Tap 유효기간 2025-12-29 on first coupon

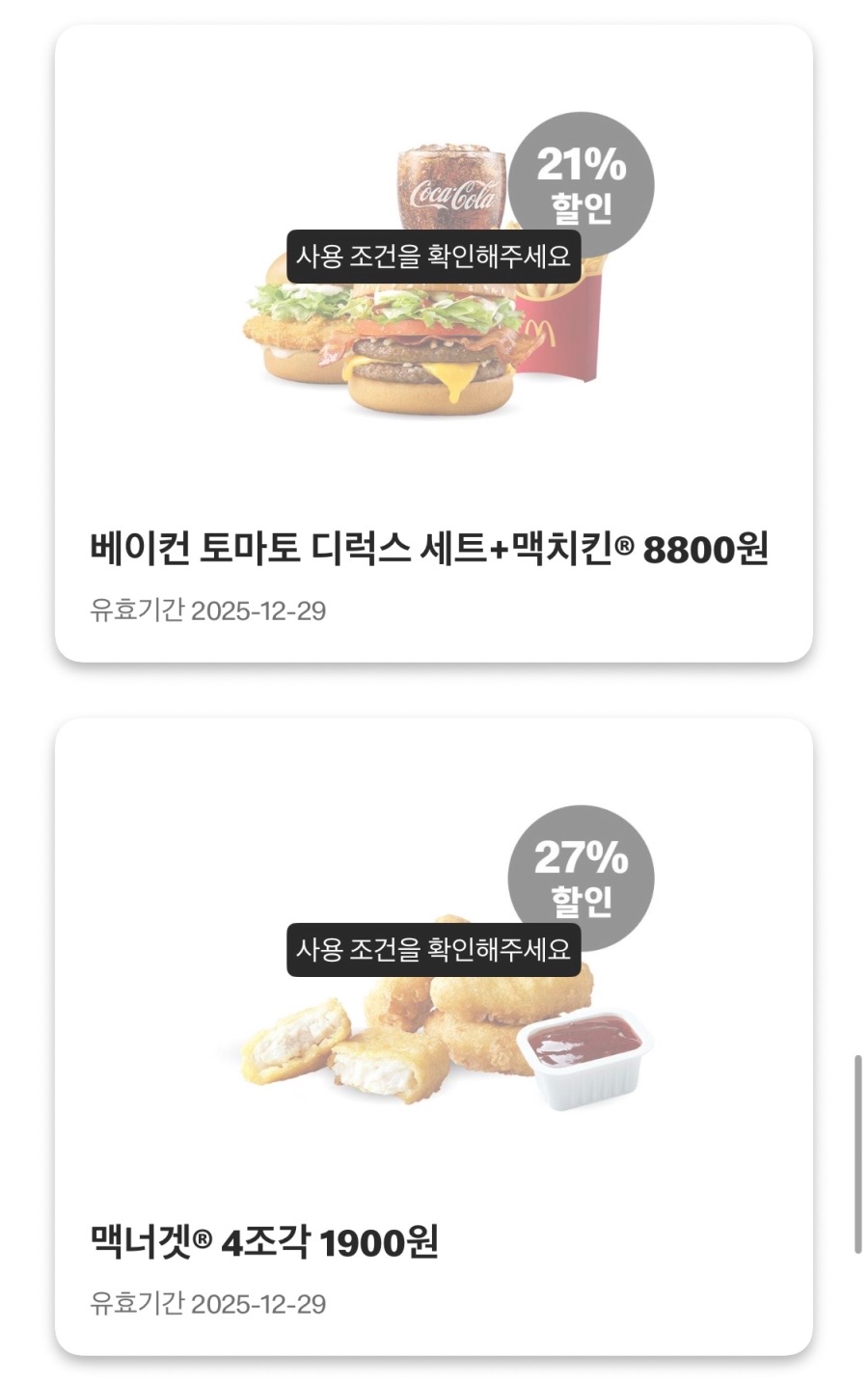click(208, 609)
